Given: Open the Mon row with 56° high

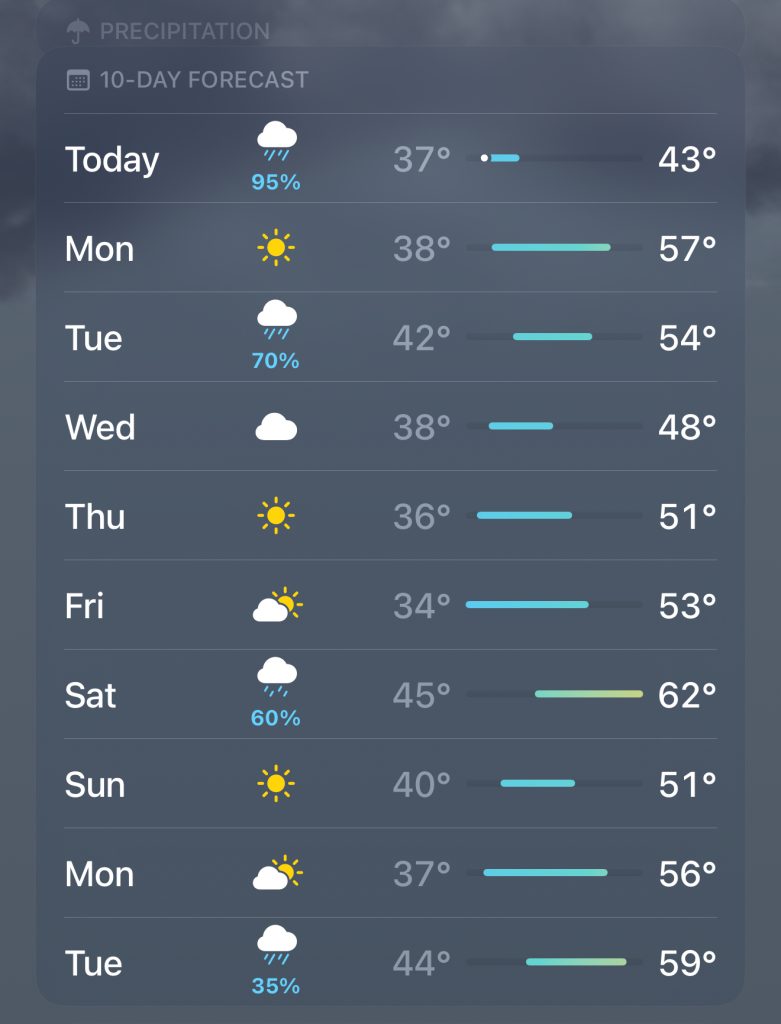Looking at the screenshot, I should click(390, 874).
